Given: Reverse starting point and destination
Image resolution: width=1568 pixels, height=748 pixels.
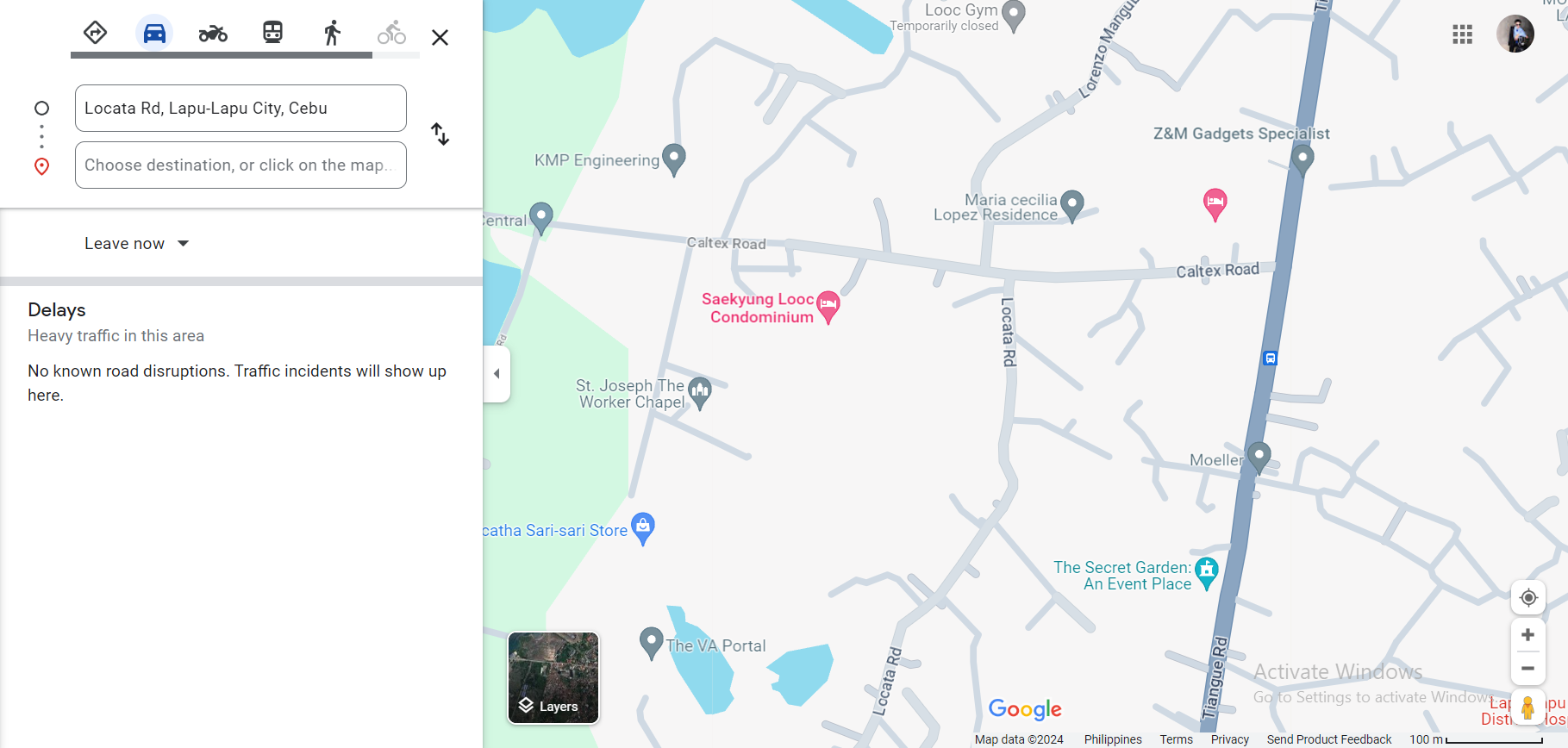Looking at the screenshot, I should (440, 134).
